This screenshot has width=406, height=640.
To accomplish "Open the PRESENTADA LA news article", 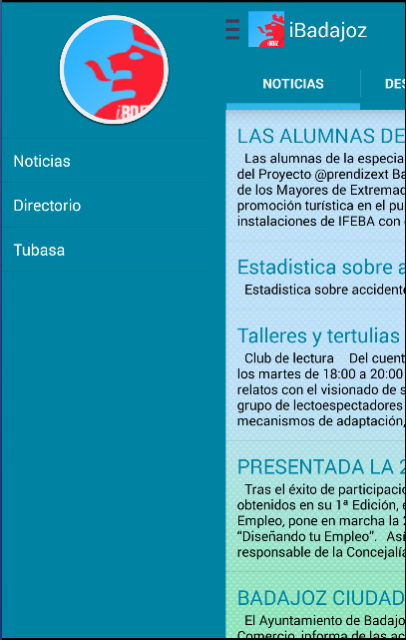I will click(316, 507).
